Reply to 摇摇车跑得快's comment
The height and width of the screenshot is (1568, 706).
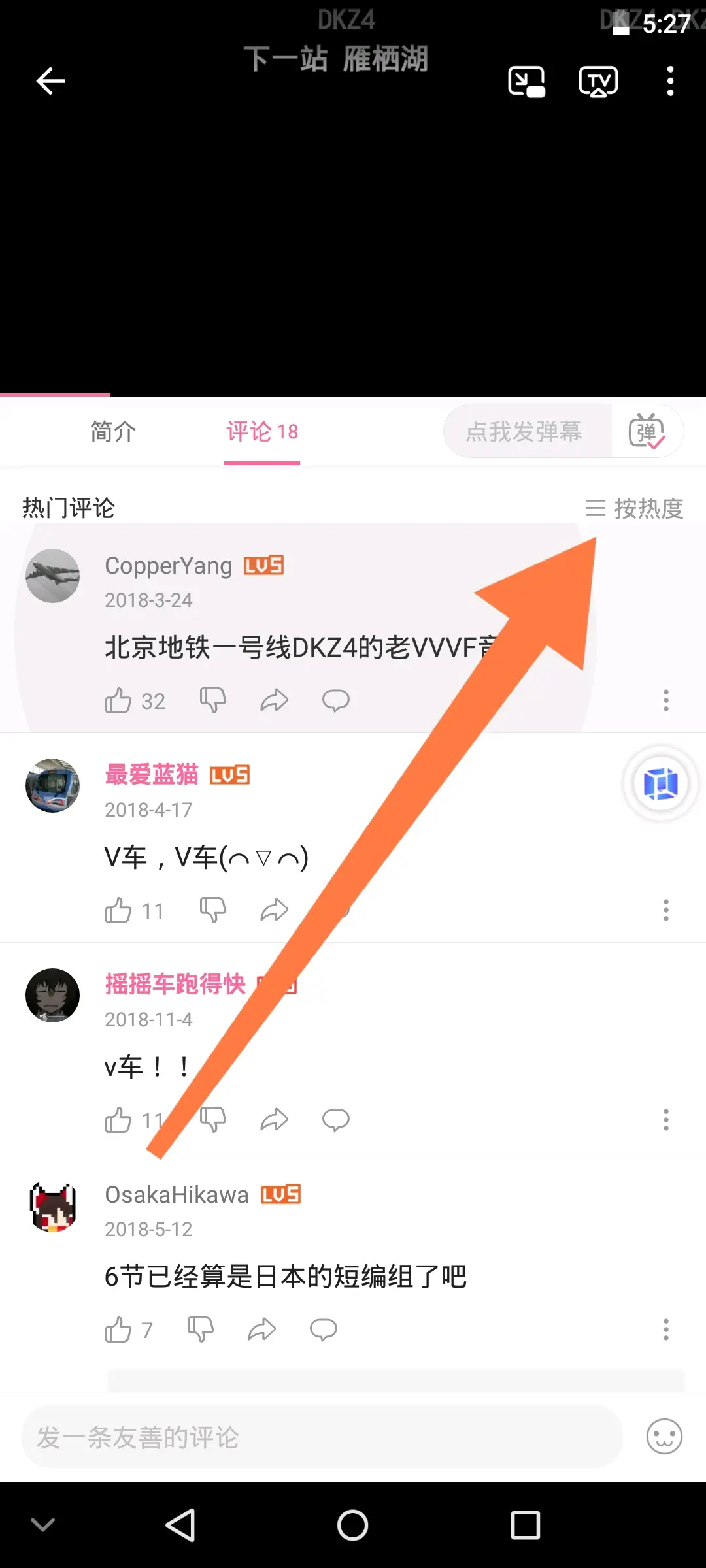pos(336,1120)
